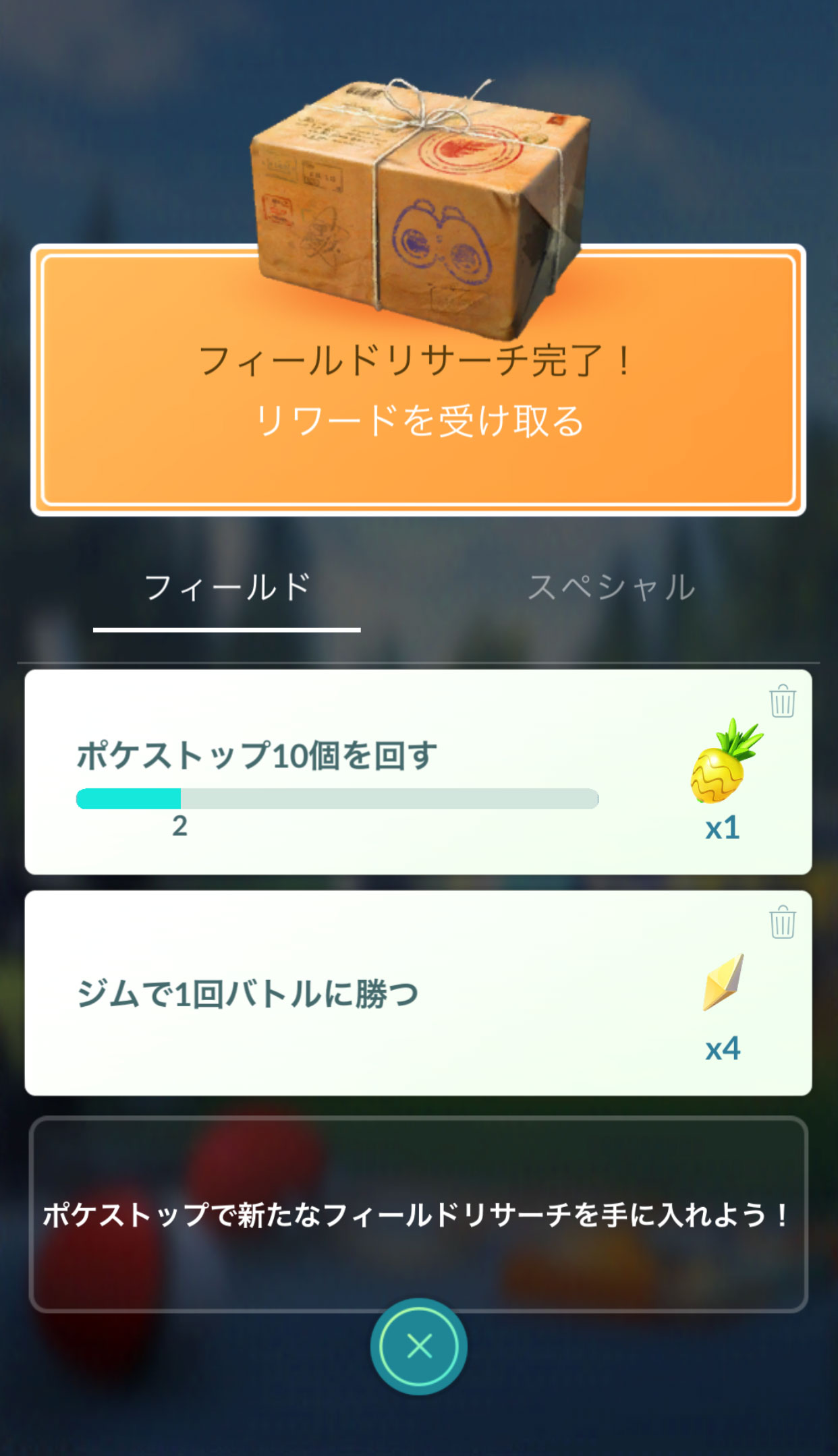Close the research screen
838x1456 pixels.
tap(418, 1347)
